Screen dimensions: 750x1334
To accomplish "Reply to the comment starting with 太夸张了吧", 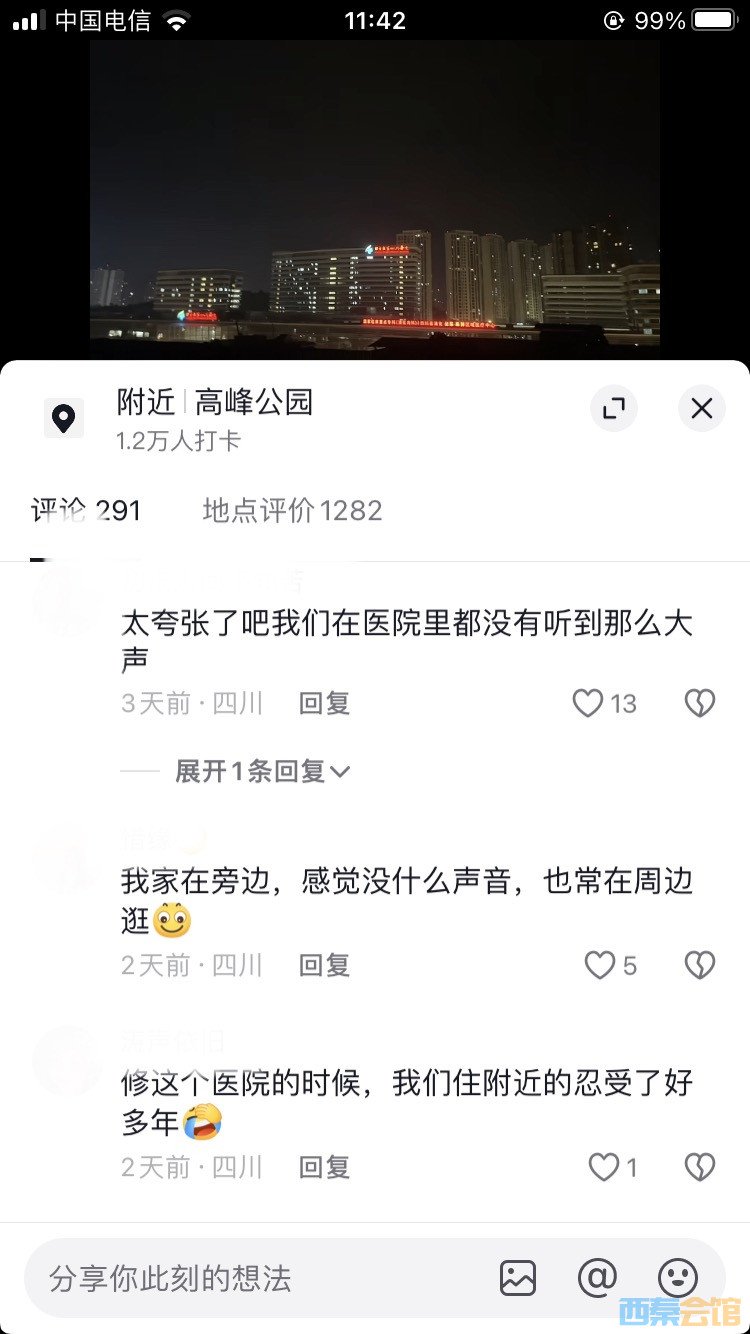I will point(324,704).
